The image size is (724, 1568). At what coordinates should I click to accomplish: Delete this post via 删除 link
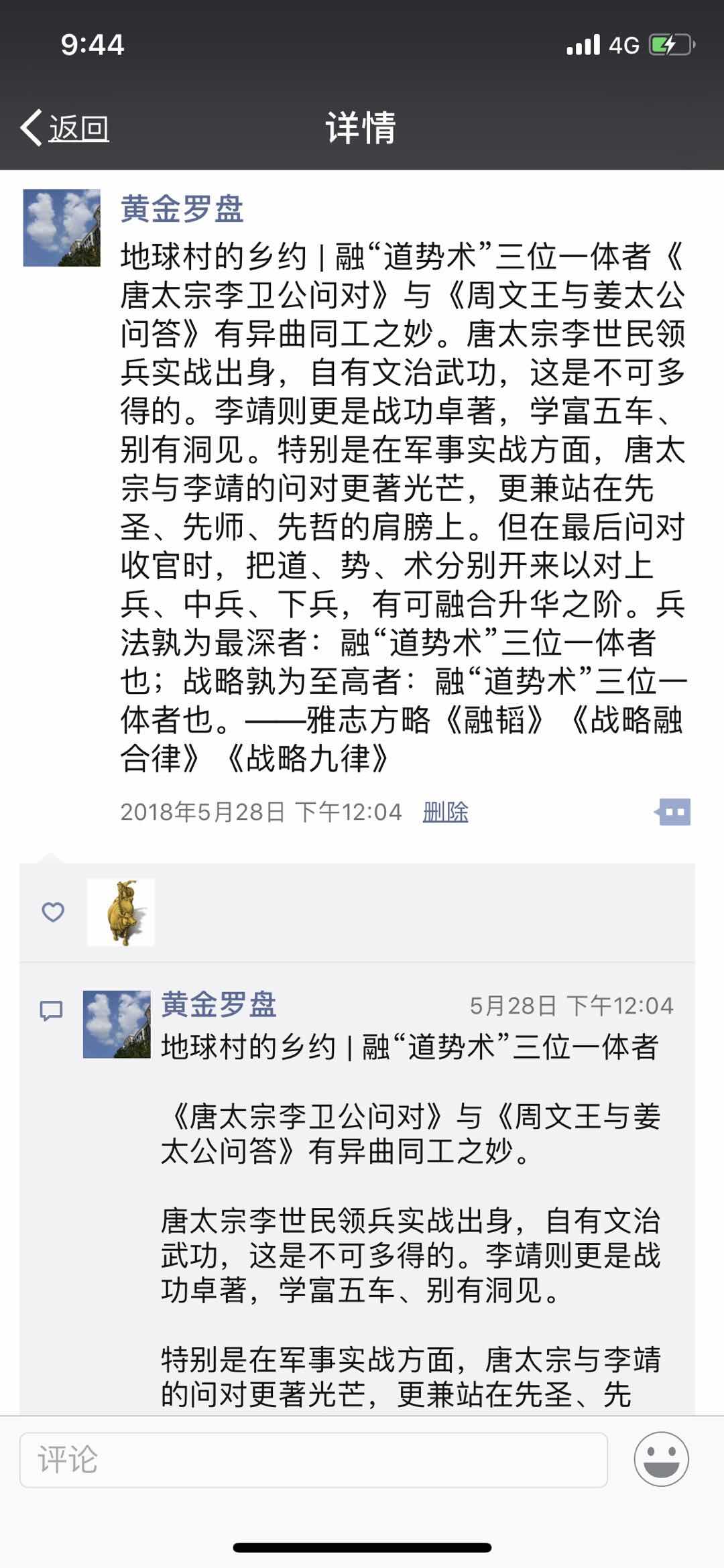tap(445, 812)
